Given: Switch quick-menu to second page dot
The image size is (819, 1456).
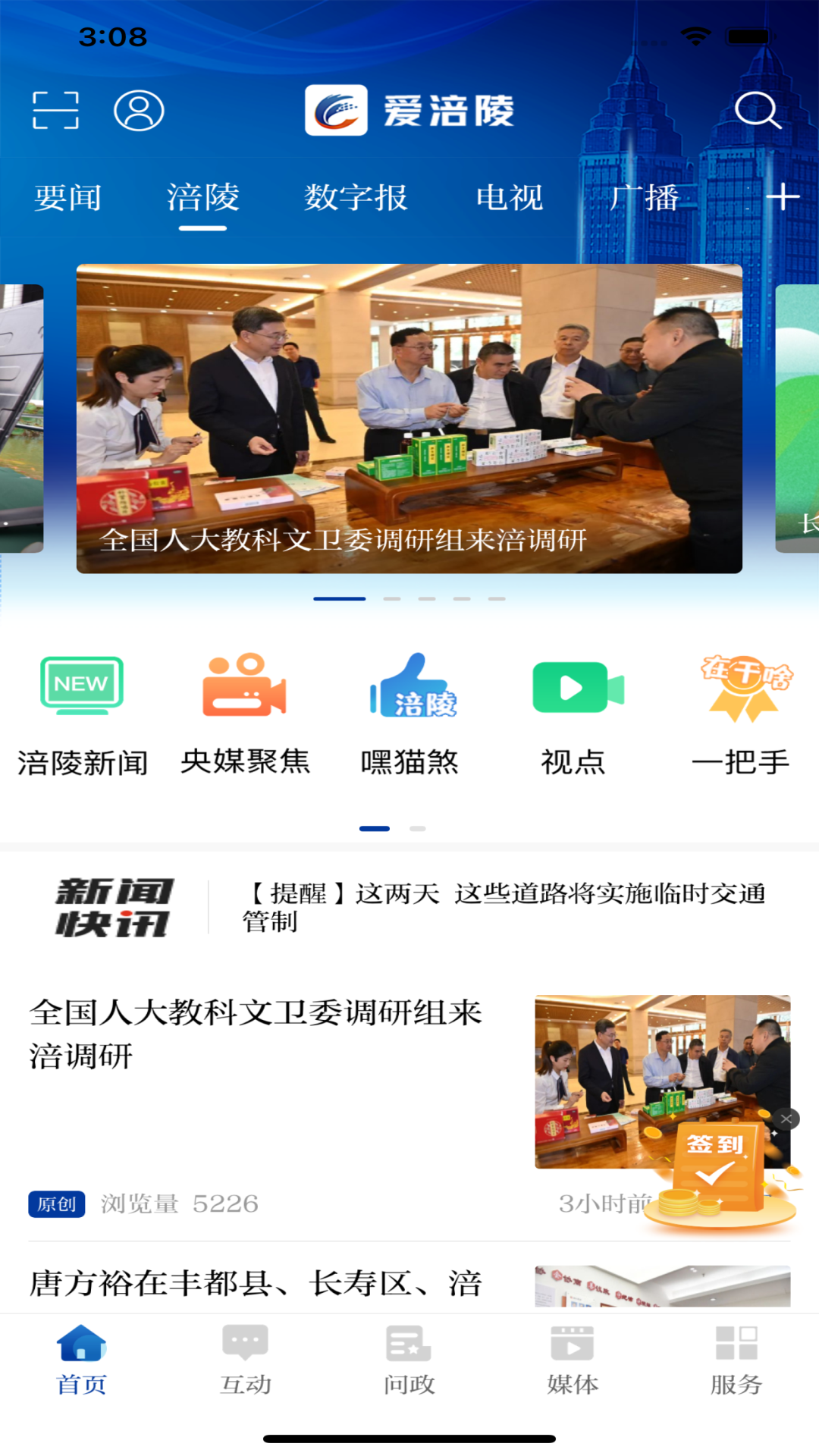Looking at the screenshot, I should click(418, 829).
